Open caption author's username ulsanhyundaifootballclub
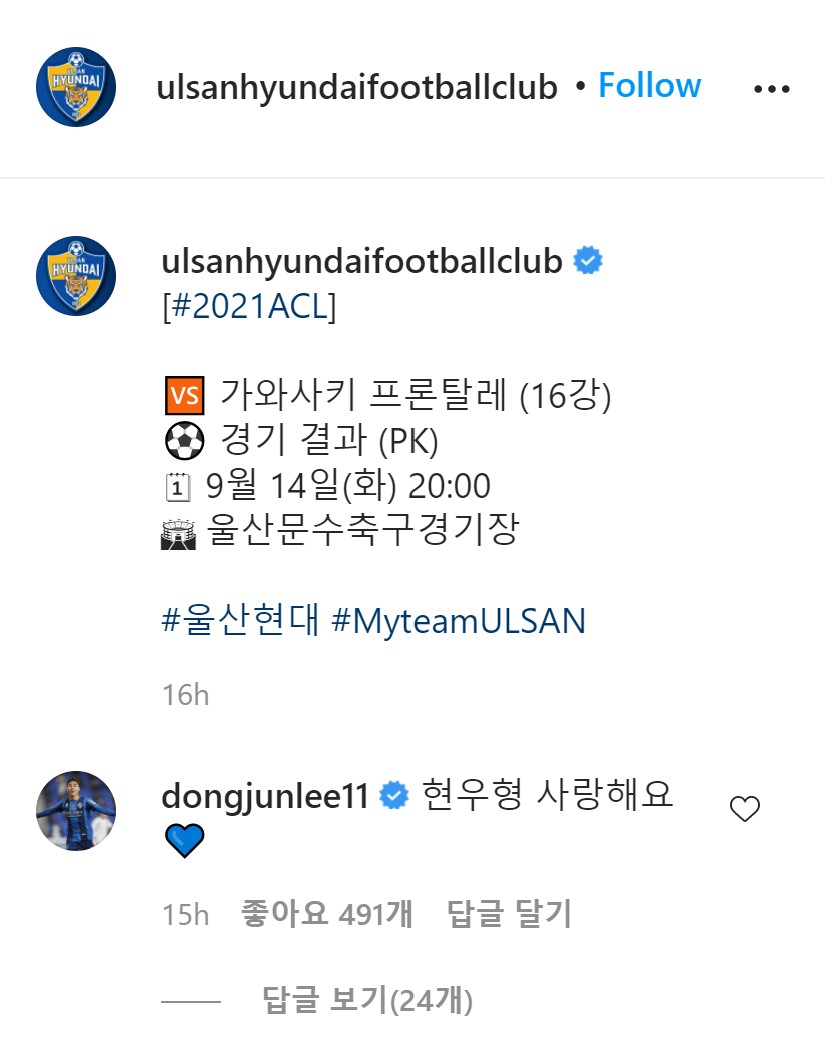Screen dimensions: 825x1047 click(362, 262)
